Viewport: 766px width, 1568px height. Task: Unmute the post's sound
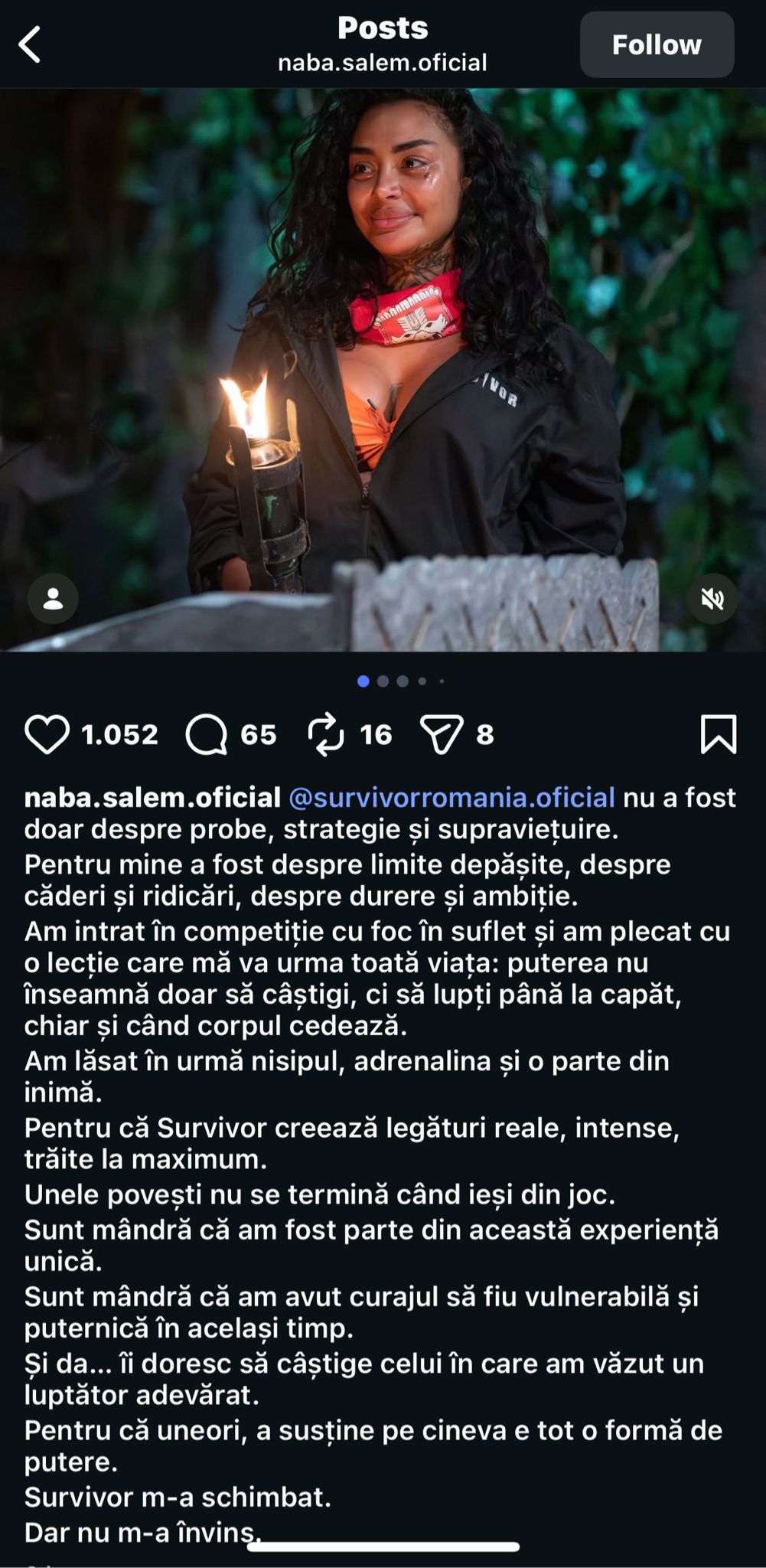tap(712, 599)
